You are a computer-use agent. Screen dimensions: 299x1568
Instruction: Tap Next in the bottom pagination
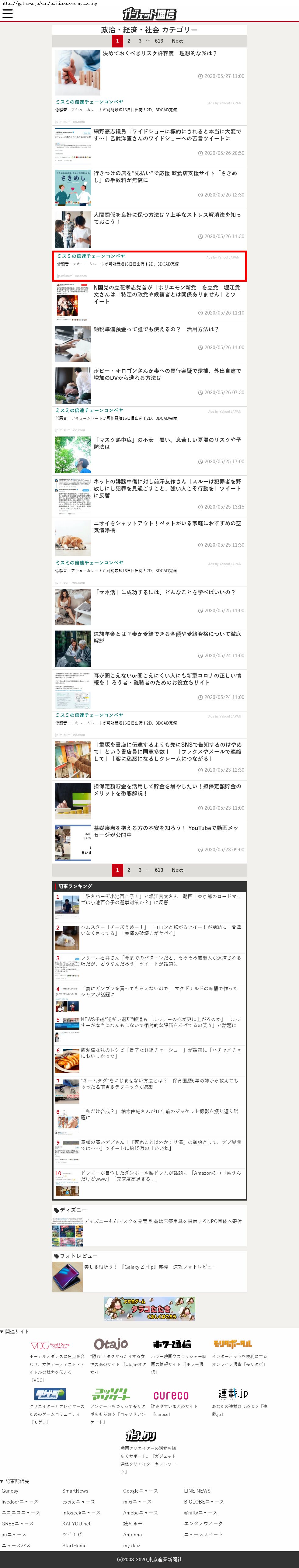(177, 870)
